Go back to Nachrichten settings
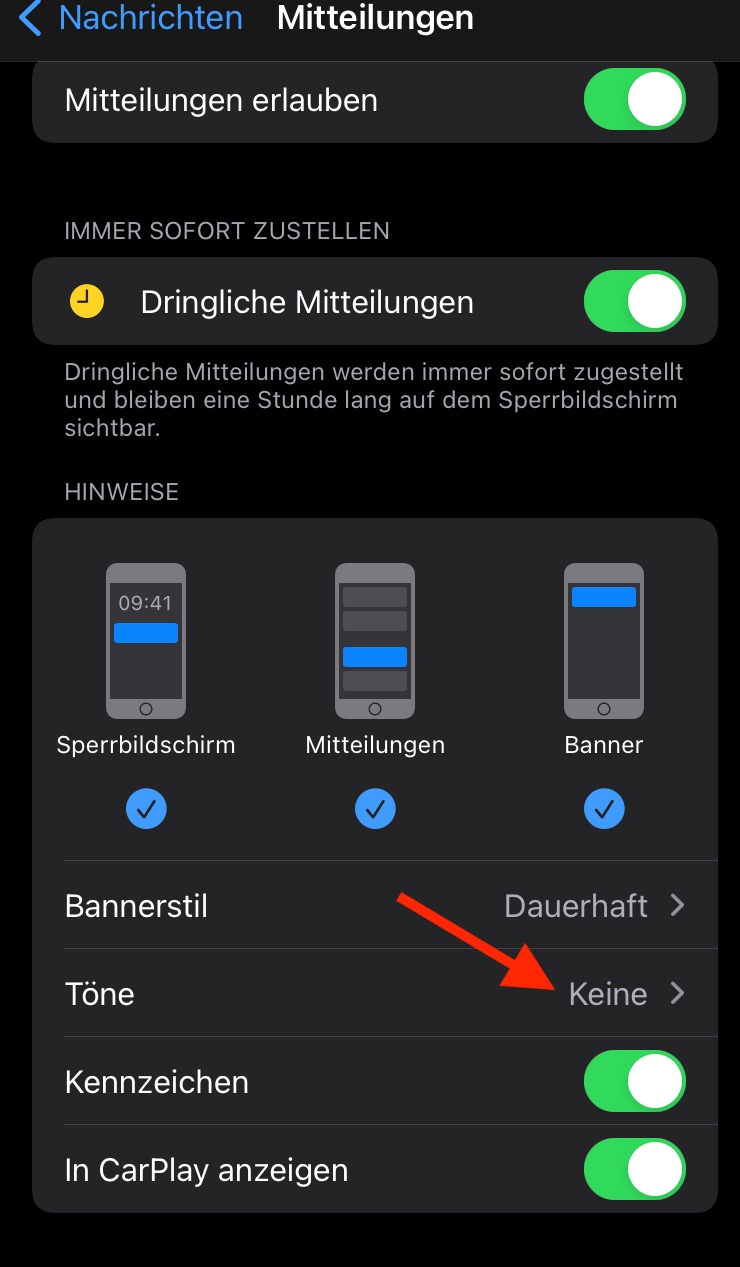740x1267 pixels. [x=131, y=18]
